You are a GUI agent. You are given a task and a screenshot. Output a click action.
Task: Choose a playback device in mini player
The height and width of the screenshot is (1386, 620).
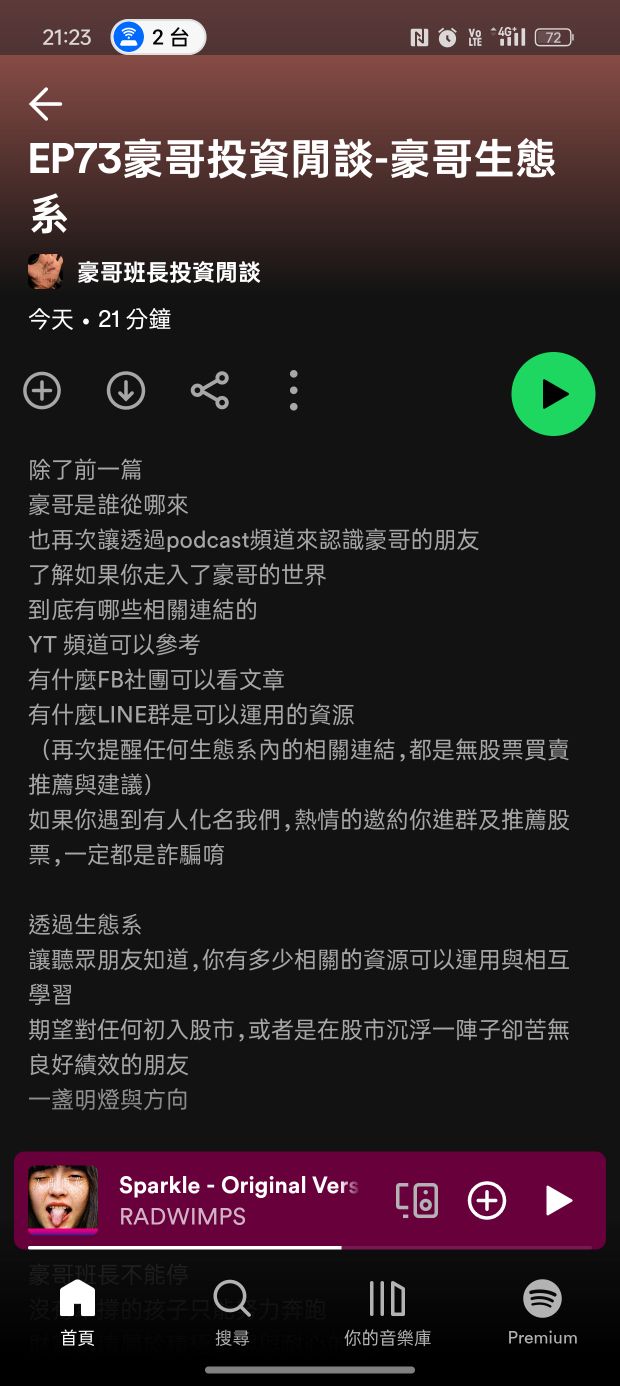(x=417, y=1200)
